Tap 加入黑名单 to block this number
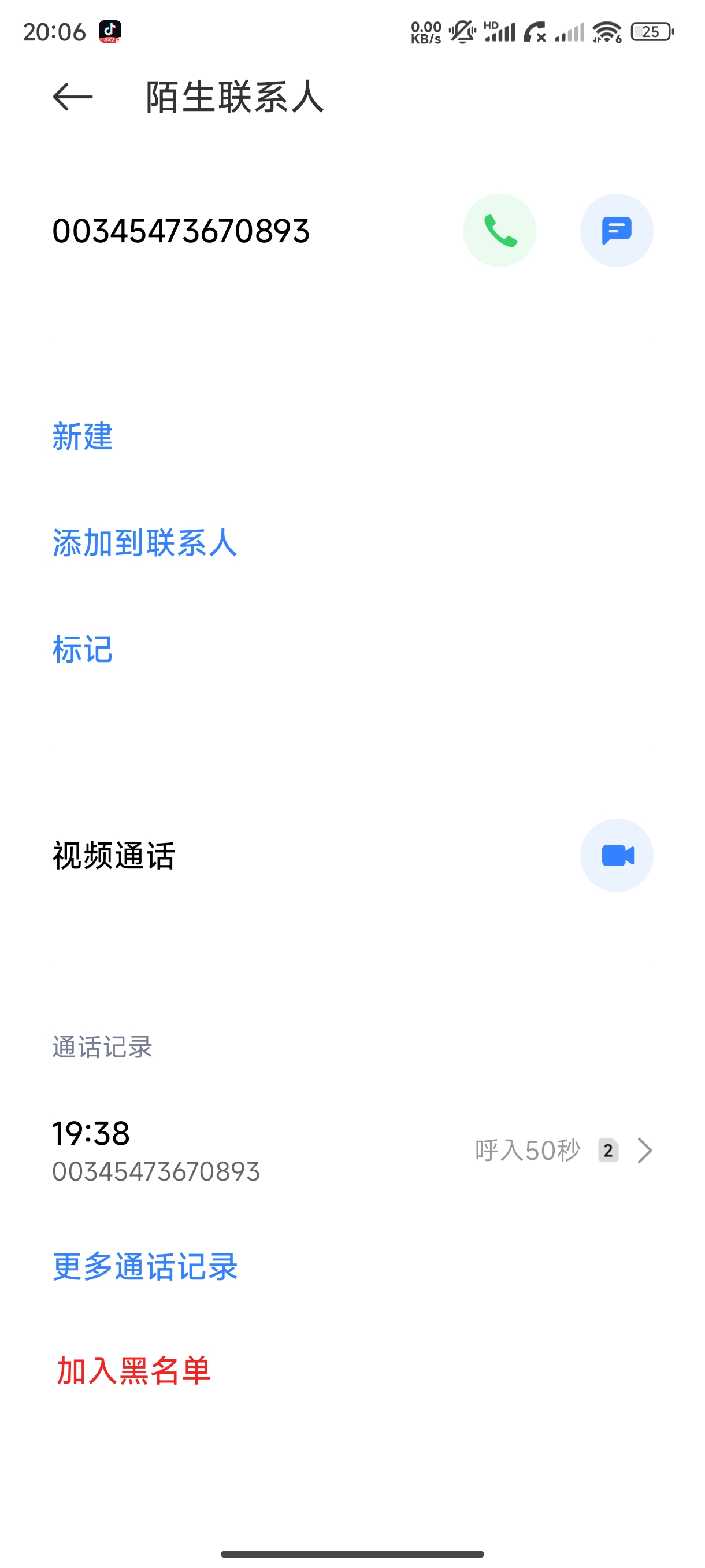Image resolution: width=705 pixels, height=1568 pixels. (134, 1371)
